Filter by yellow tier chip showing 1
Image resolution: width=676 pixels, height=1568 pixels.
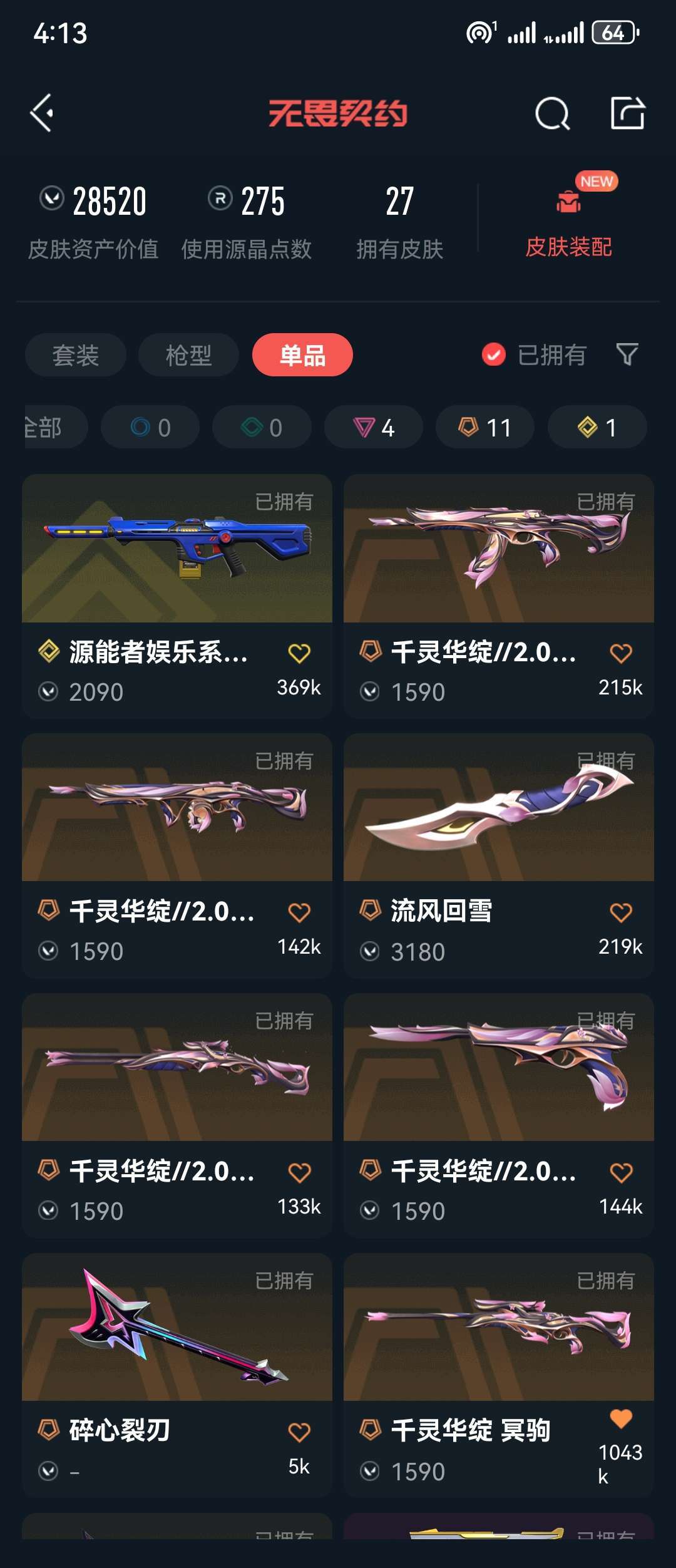pos(597,427)
